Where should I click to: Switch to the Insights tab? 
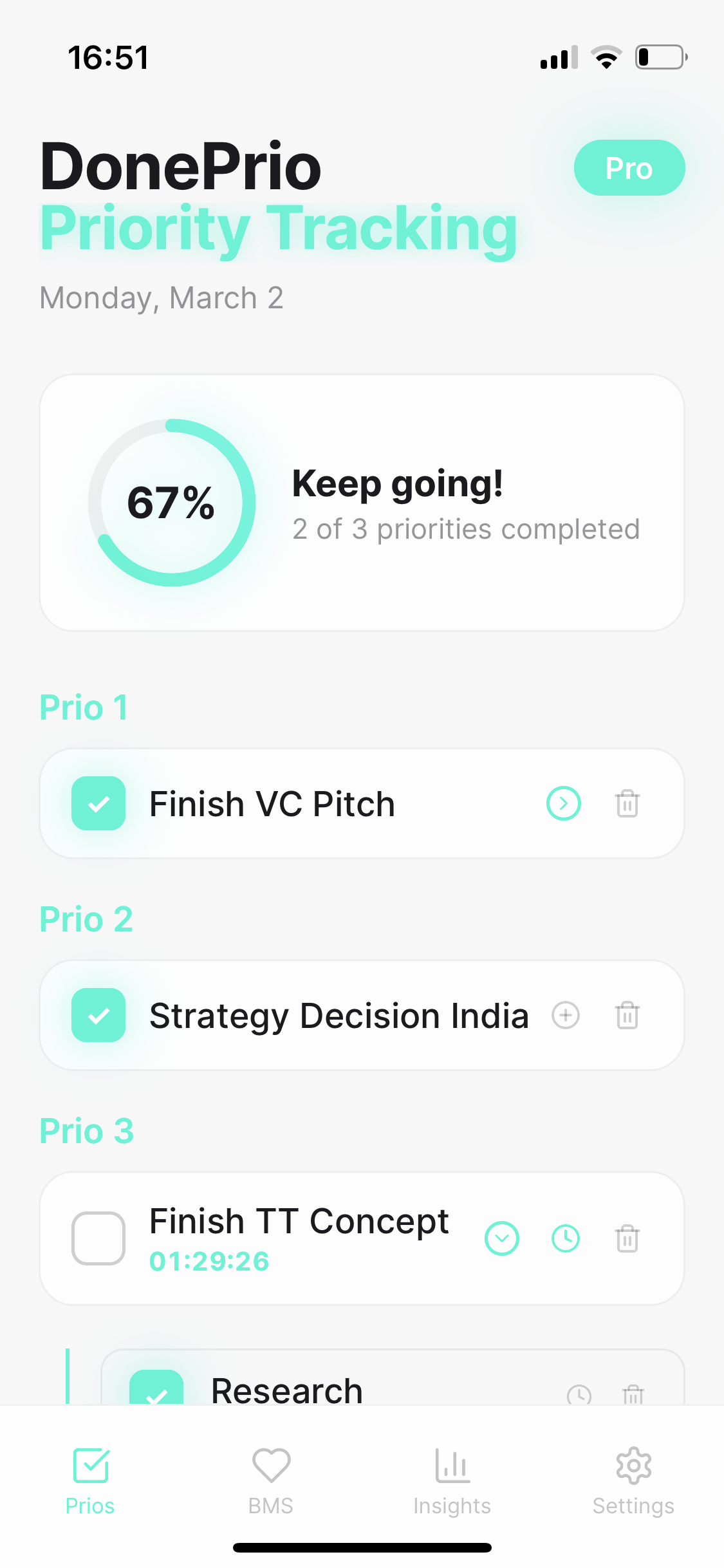(452, 1480)
